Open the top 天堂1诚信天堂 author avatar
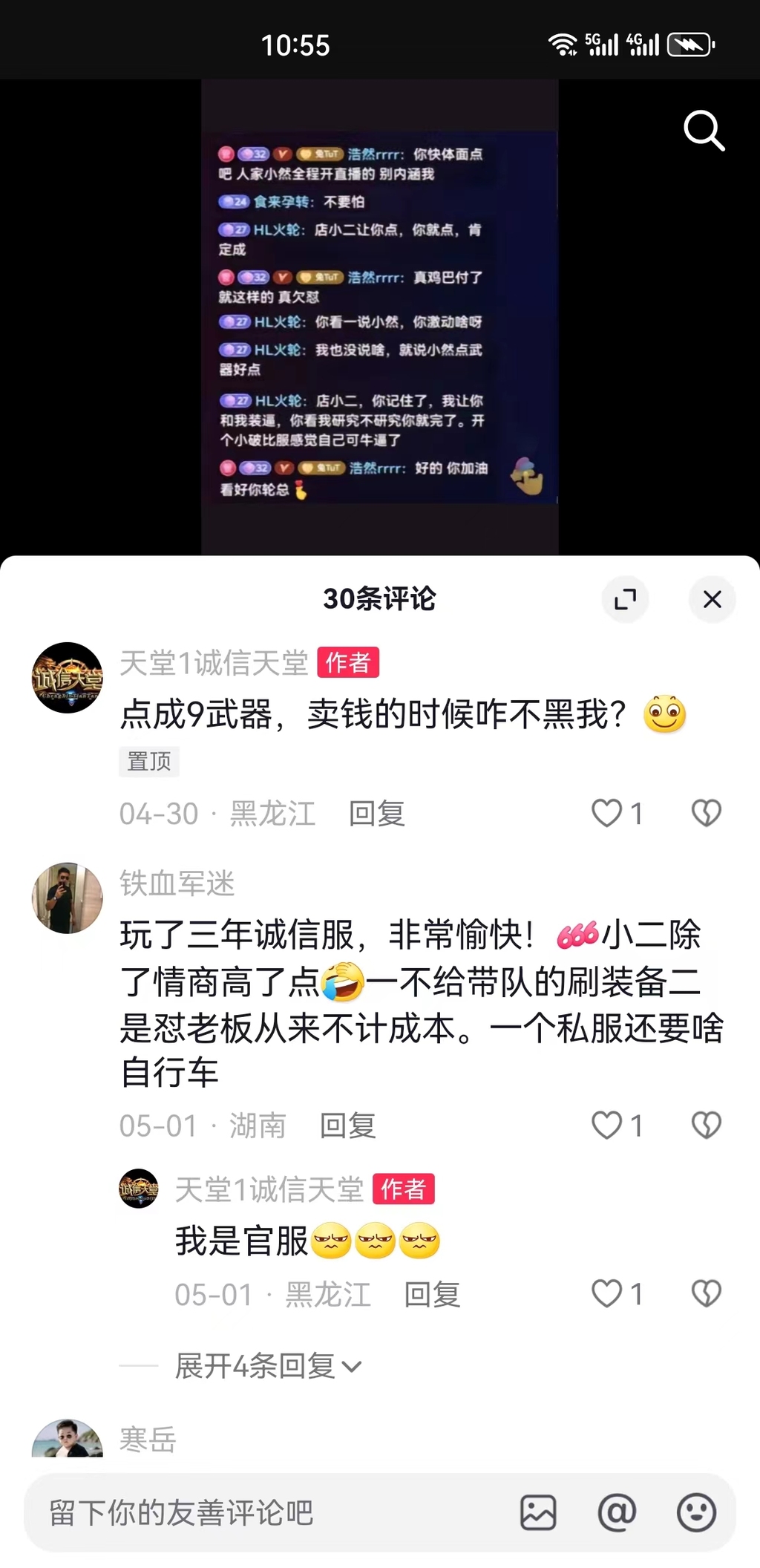 68,678
